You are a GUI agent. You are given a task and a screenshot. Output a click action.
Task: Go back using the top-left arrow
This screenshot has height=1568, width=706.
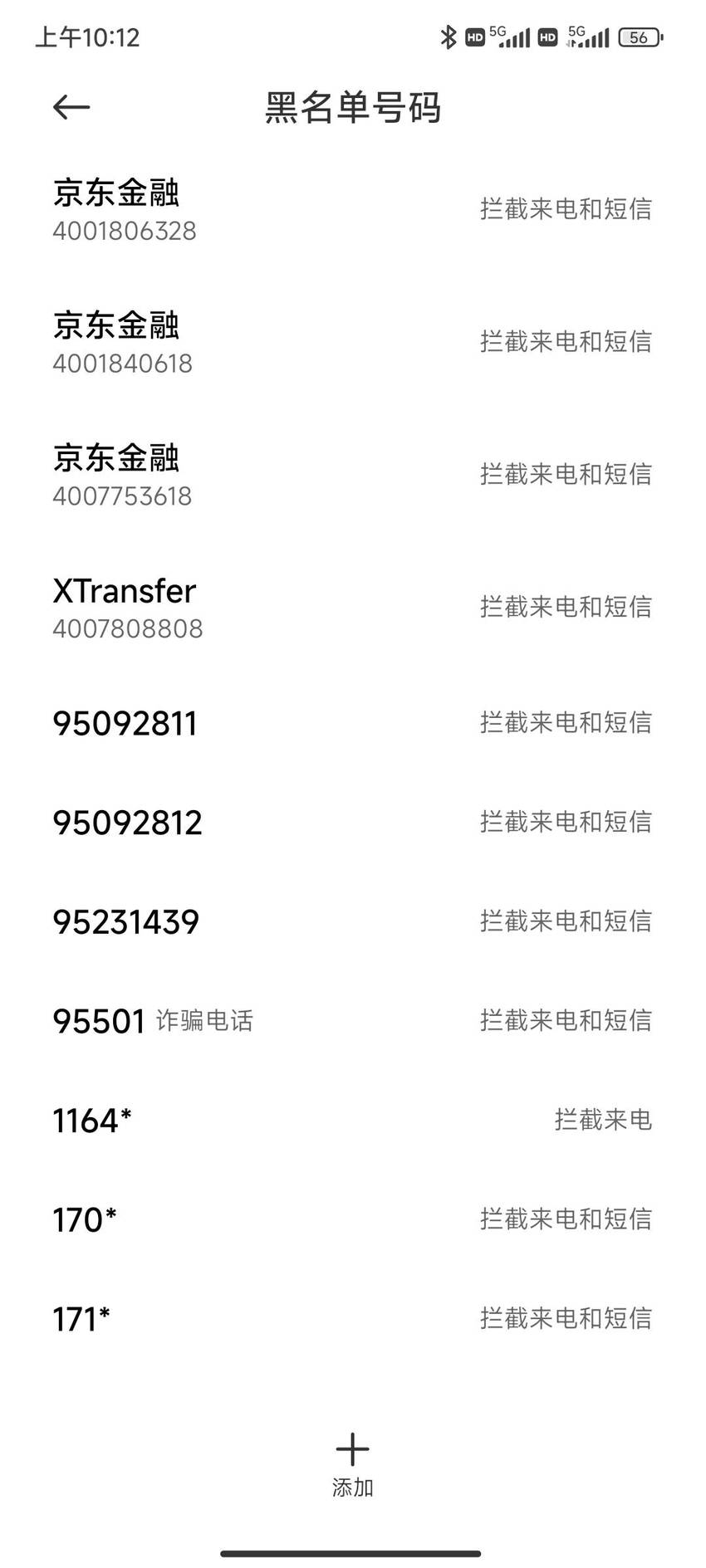pos(71,107)
